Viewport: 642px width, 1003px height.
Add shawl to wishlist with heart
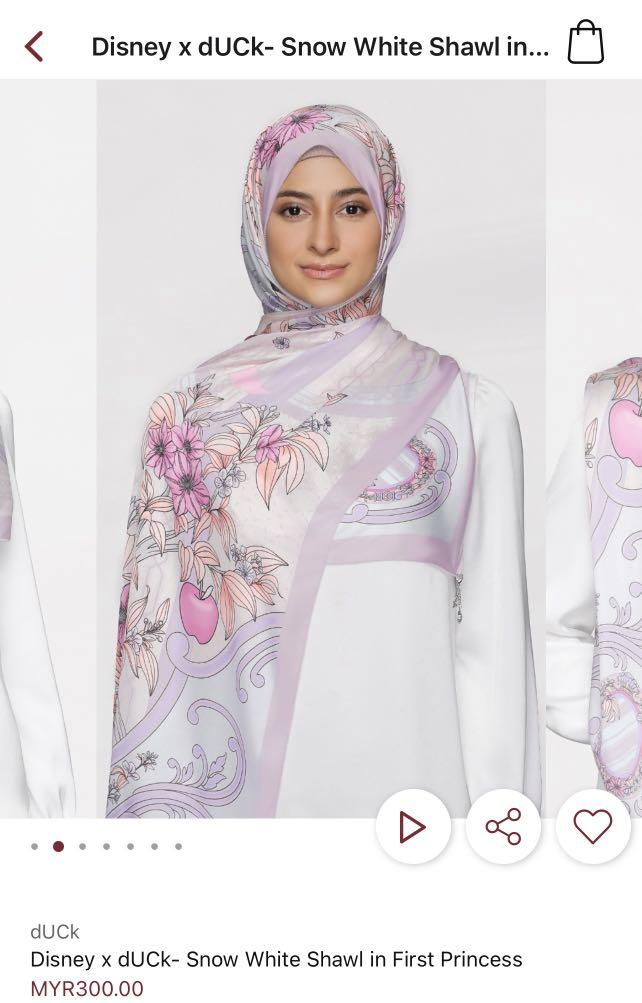592,826
